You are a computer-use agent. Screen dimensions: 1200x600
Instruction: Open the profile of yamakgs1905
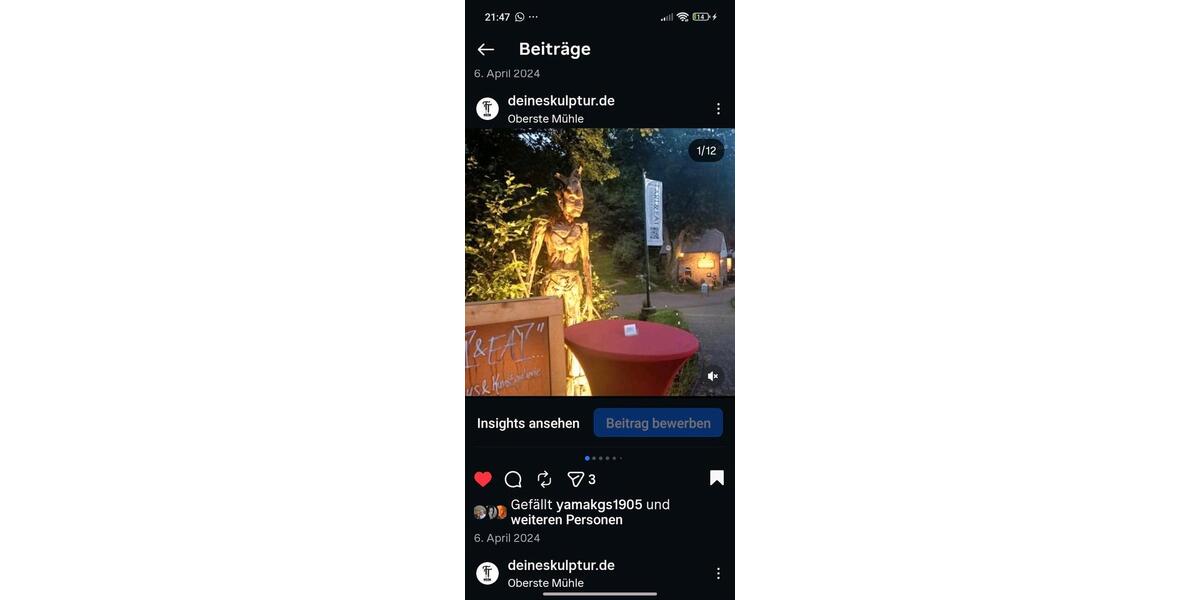[598, 505]
